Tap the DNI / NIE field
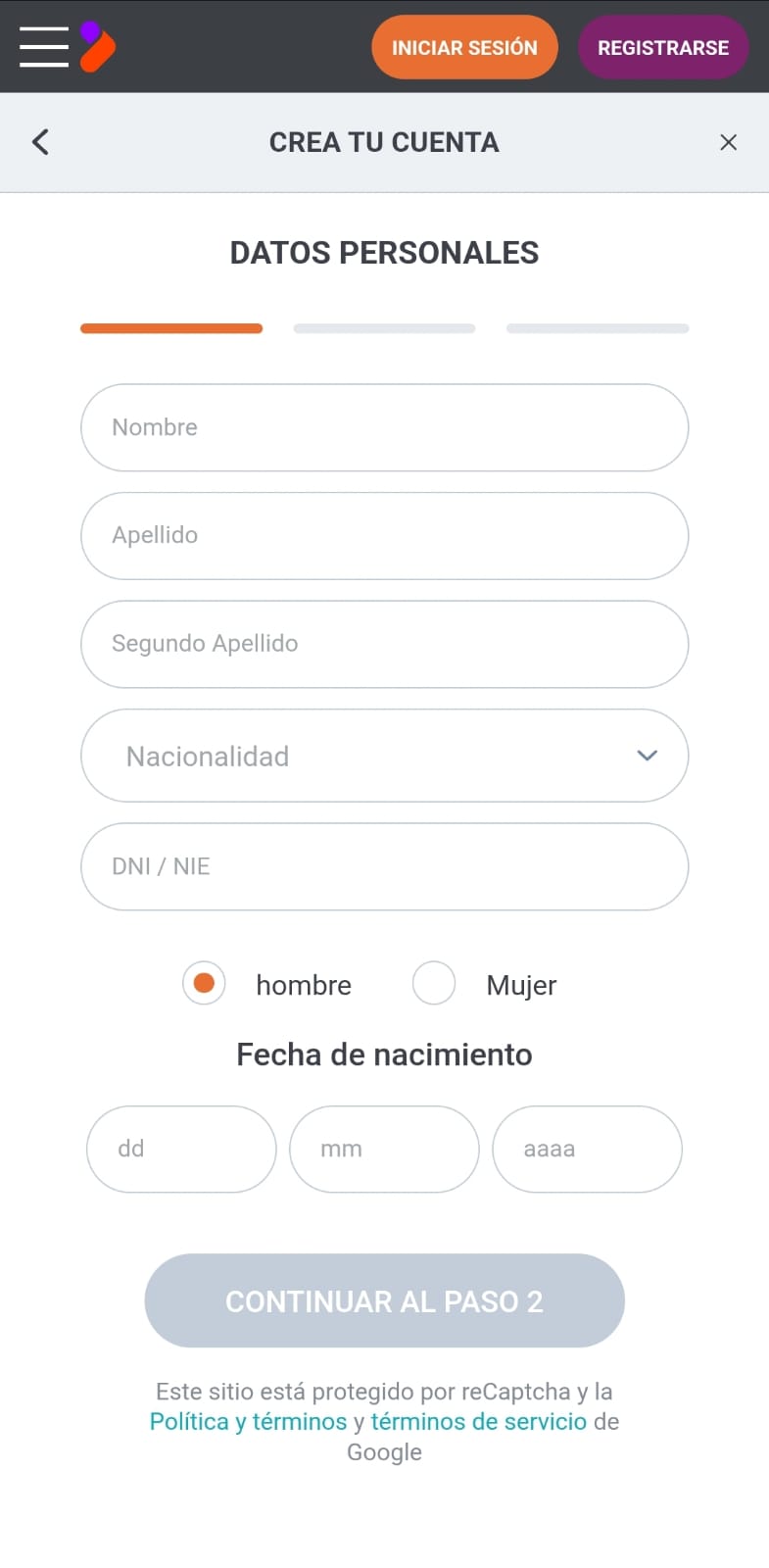 [x=384, y=866]
